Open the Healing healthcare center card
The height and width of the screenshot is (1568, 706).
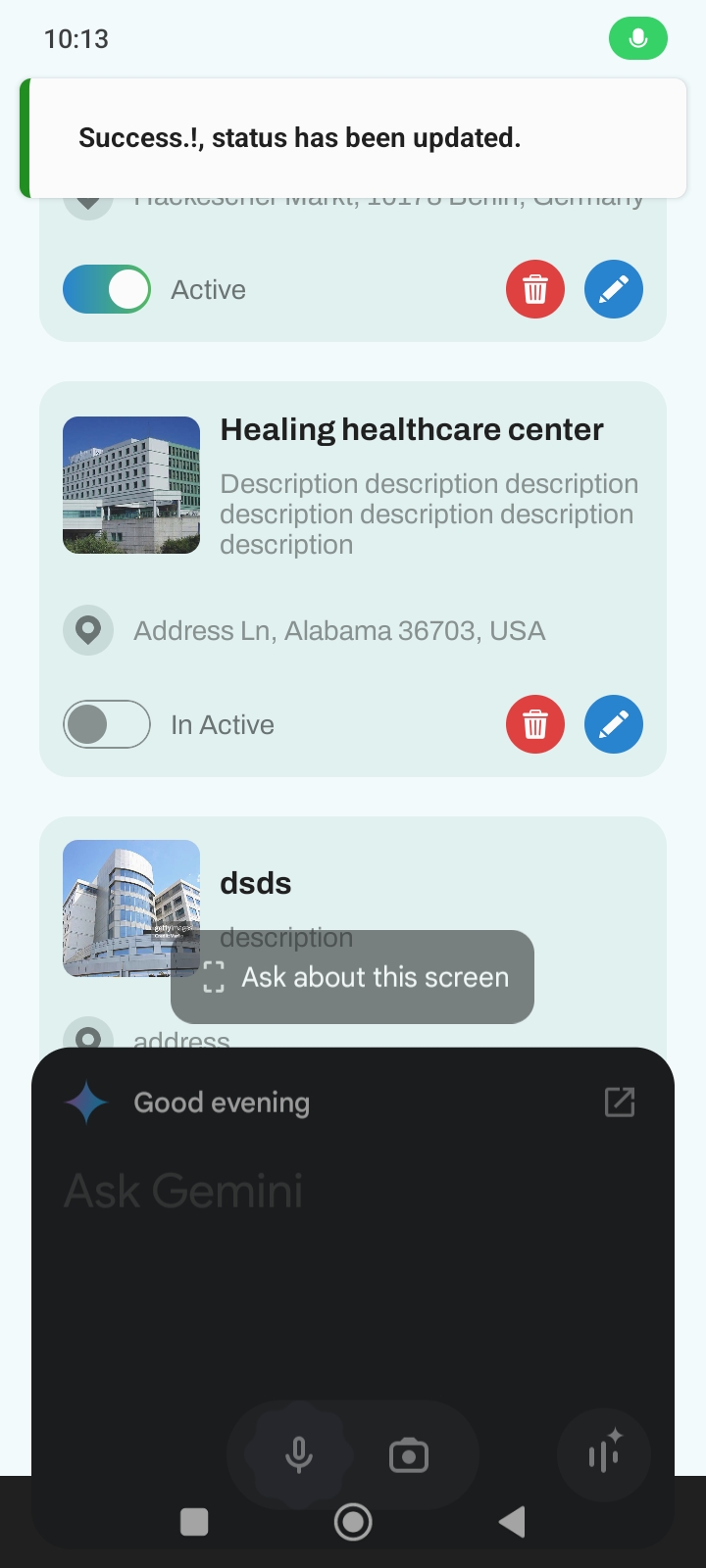(412, 429)
